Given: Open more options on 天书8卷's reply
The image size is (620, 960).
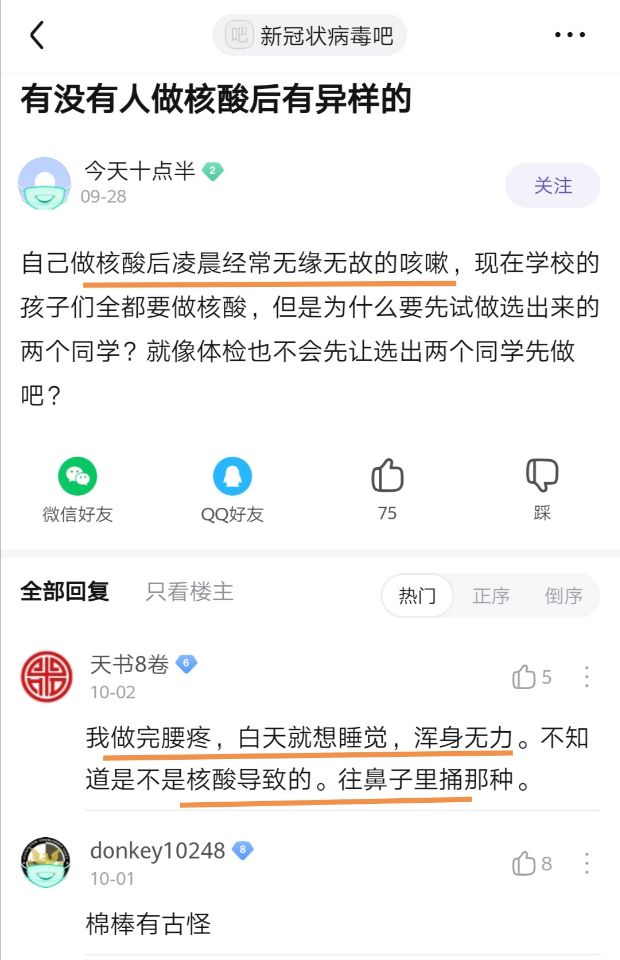Looking at the screenshot, I should pos(587,677).
